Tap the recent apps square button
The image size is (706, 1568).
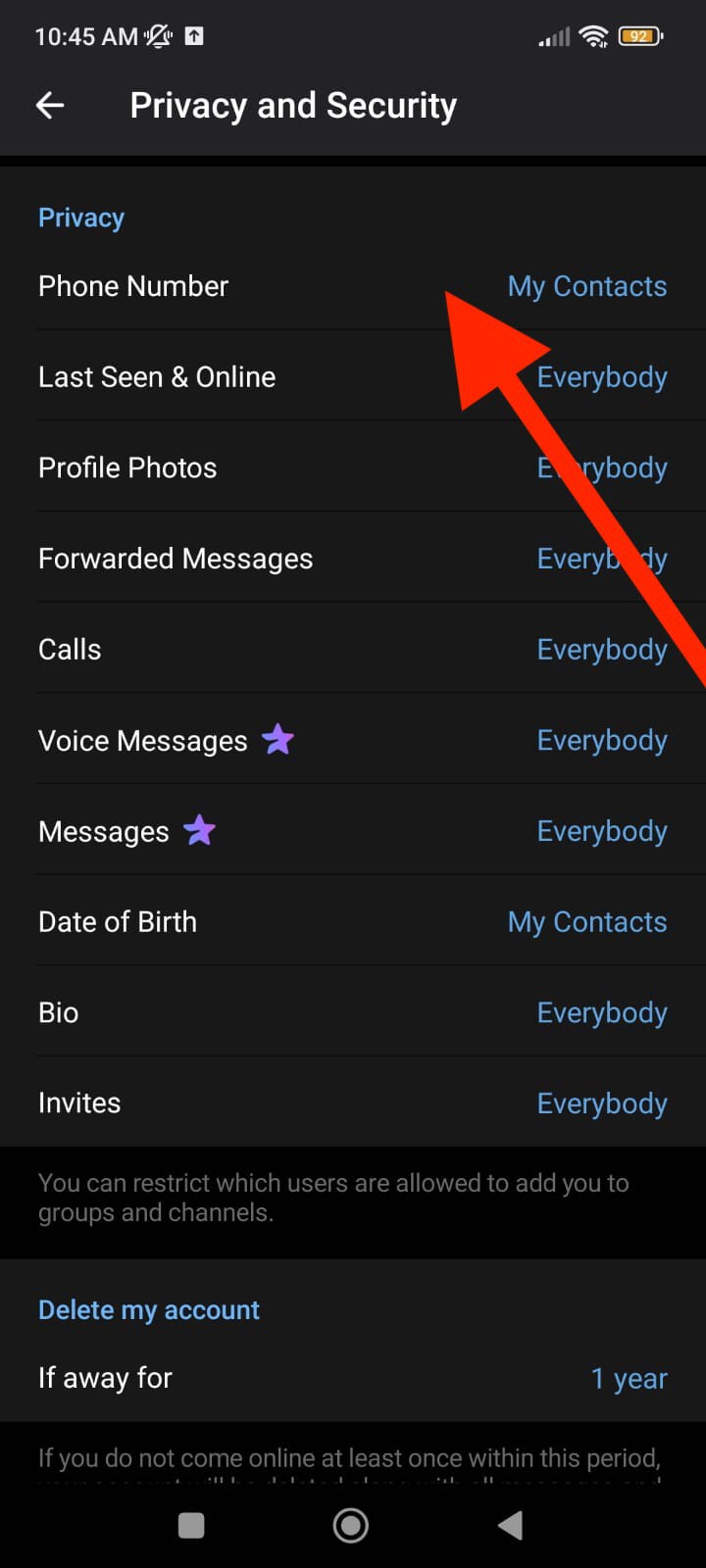pos(190,1525)
